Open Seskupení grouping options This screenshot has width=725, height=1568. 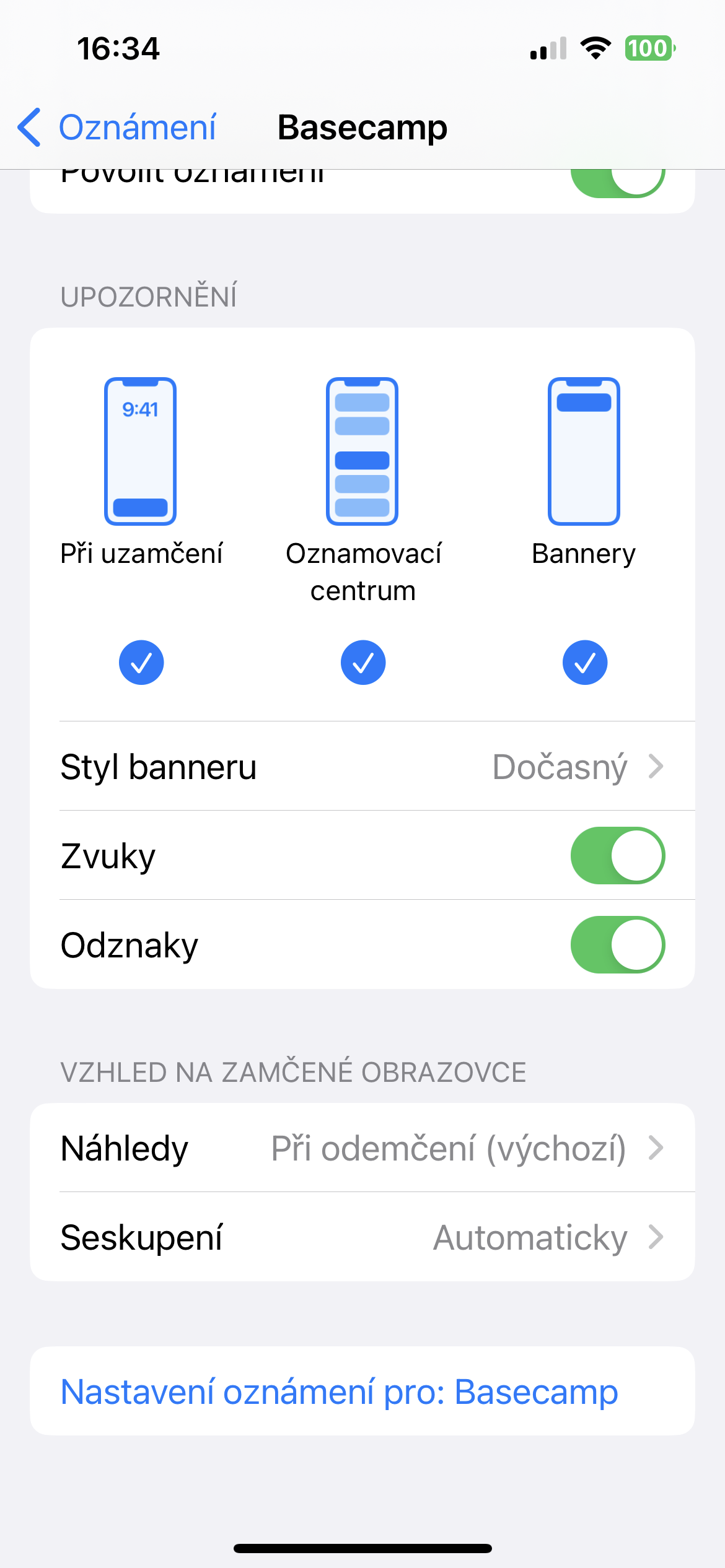pyautogui.click(x=362, y=1237)
